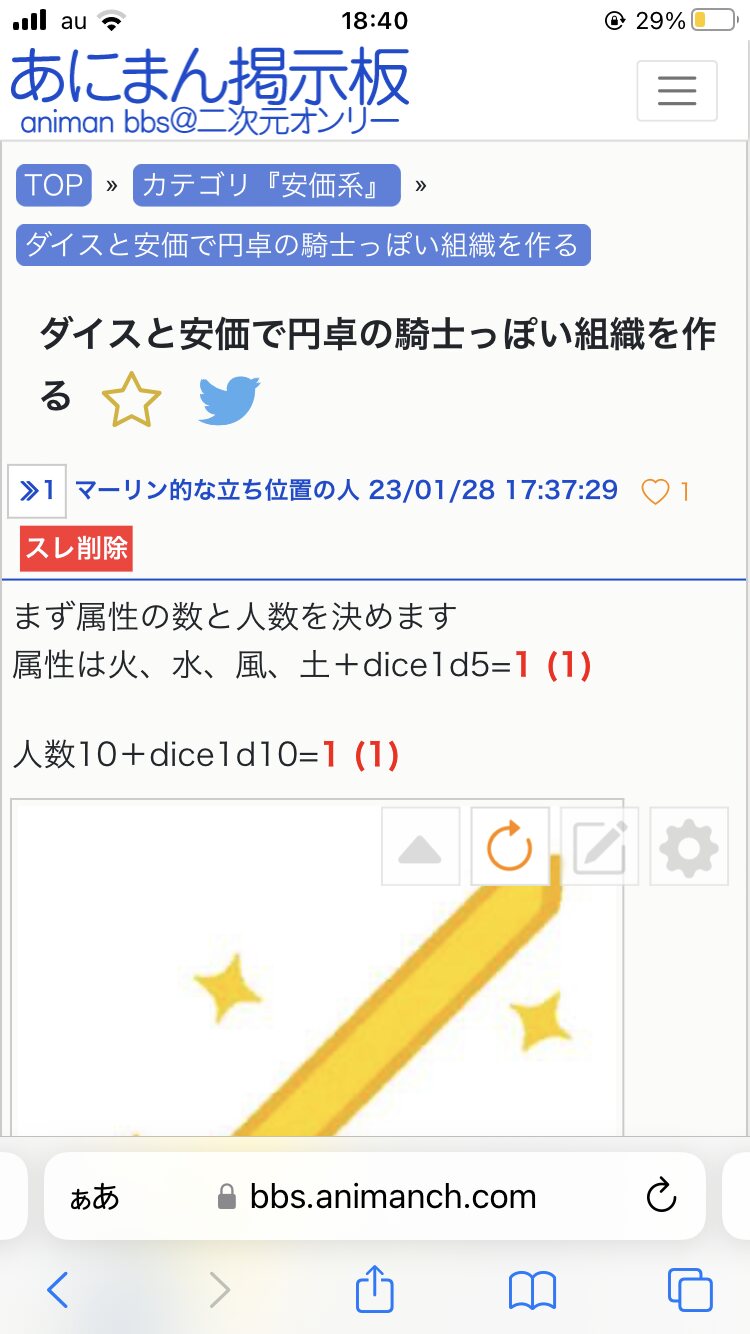Reload the page from the address bar

click(x=661, y=1196)
